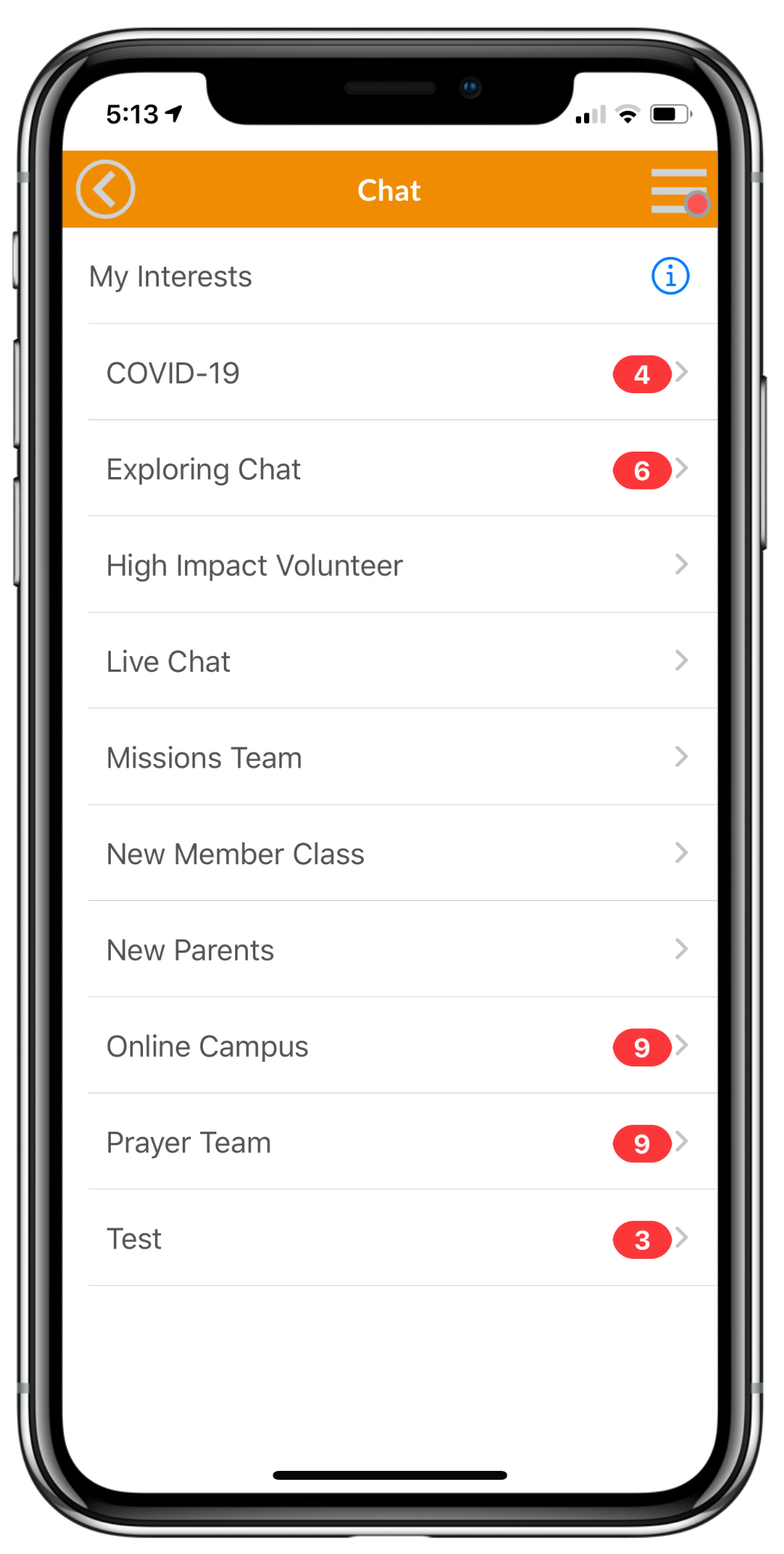Enter the Live Chat room

tap(403, 661)
